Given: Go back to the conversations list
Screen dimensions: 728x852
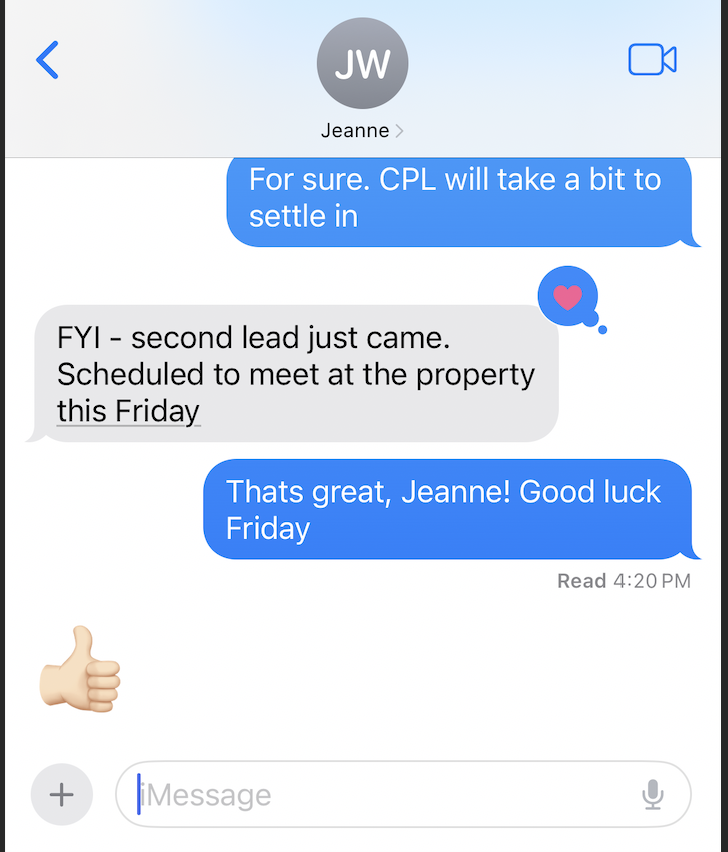Looking at the screenshot, I should coord(47,61).
